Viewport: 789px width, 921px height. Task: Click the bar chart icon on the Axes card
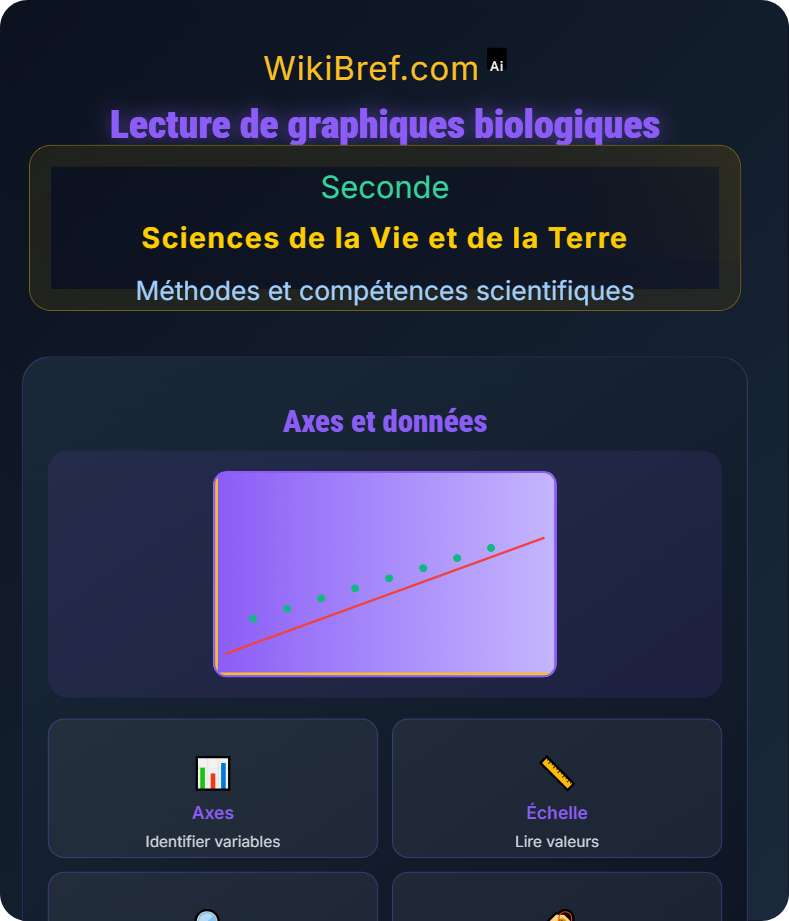tap(212, 772)
